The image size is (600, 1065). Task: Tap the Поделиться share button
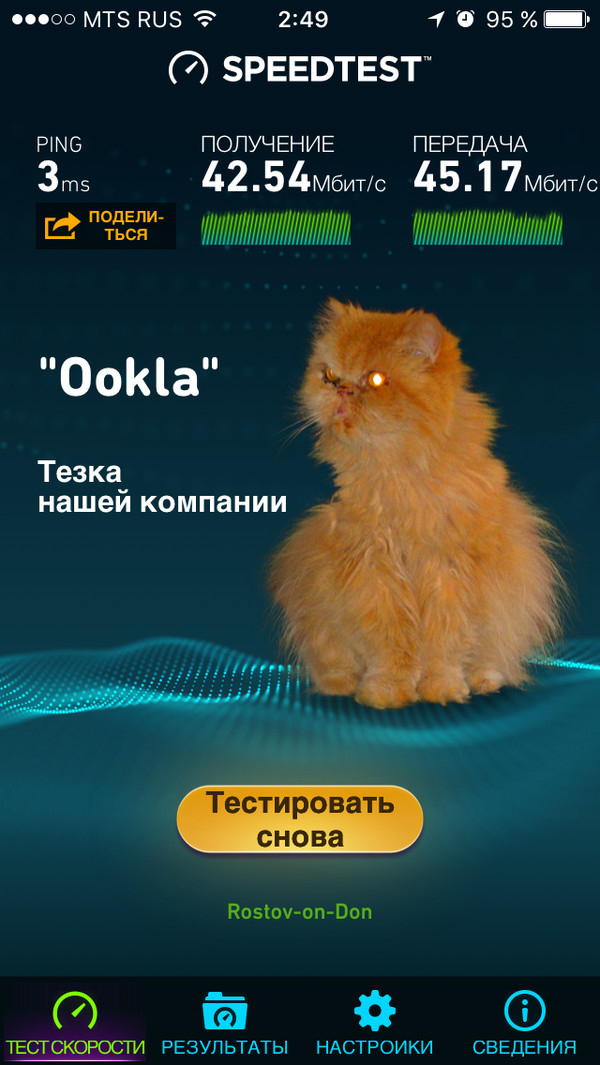pyautogui.click(x=106, y=226)
